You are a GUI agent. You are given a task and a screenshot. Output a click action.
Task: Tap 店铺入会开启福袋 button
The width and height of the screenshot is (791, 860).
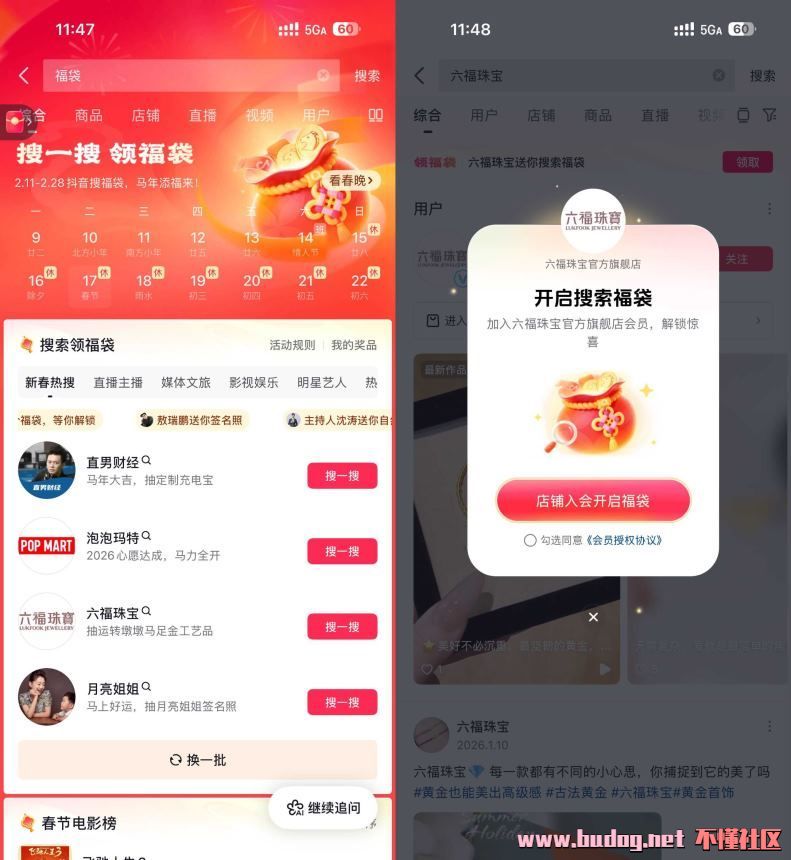[x=593, y=501]
